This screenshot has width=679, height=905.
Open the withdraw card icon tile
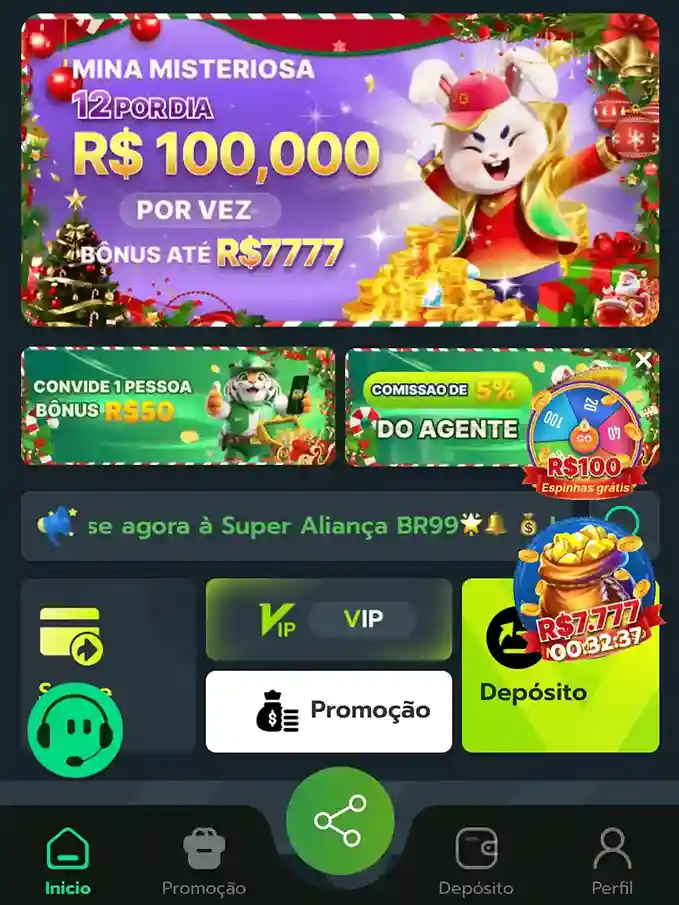point(70,635)
